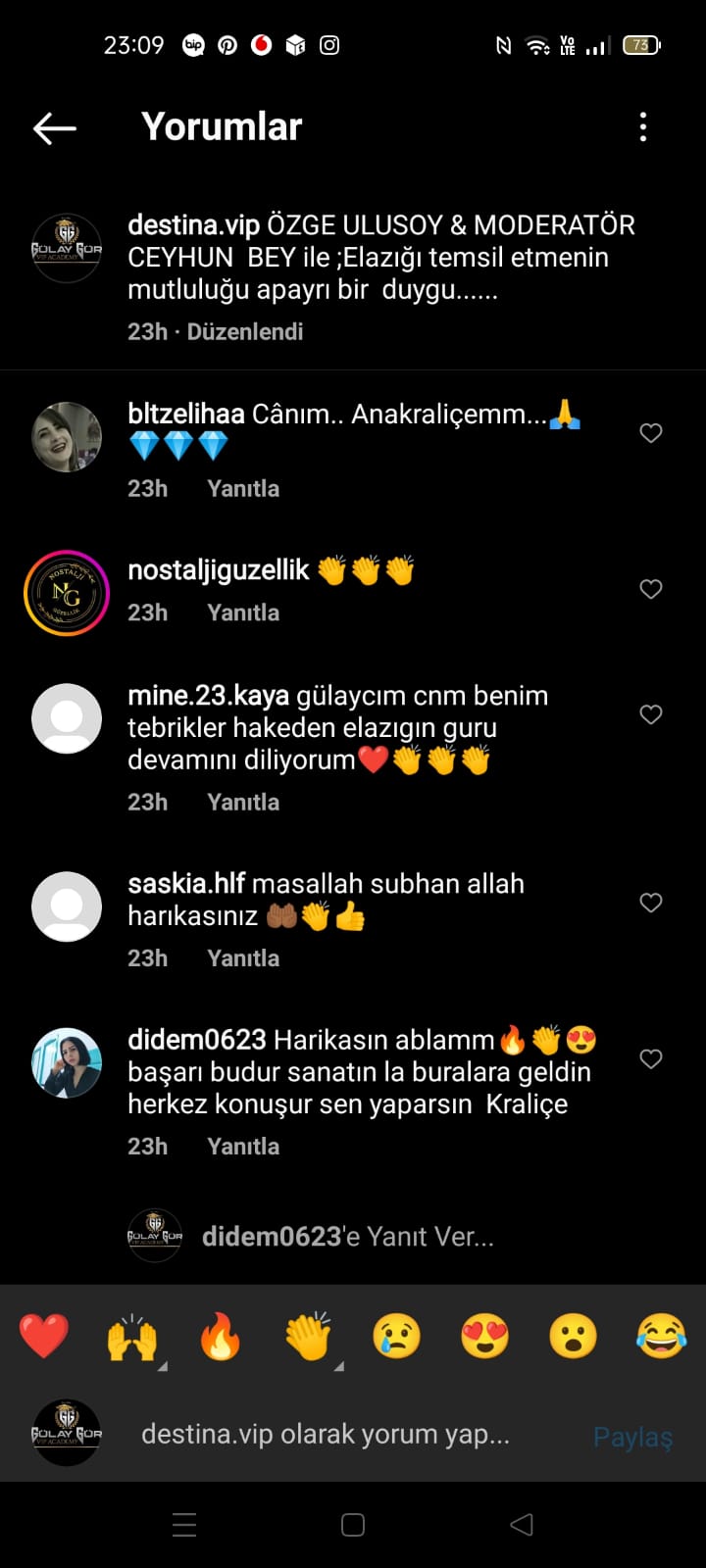Reply to didem0623's comment
706x1568 pixels.
click(243, 1146)
